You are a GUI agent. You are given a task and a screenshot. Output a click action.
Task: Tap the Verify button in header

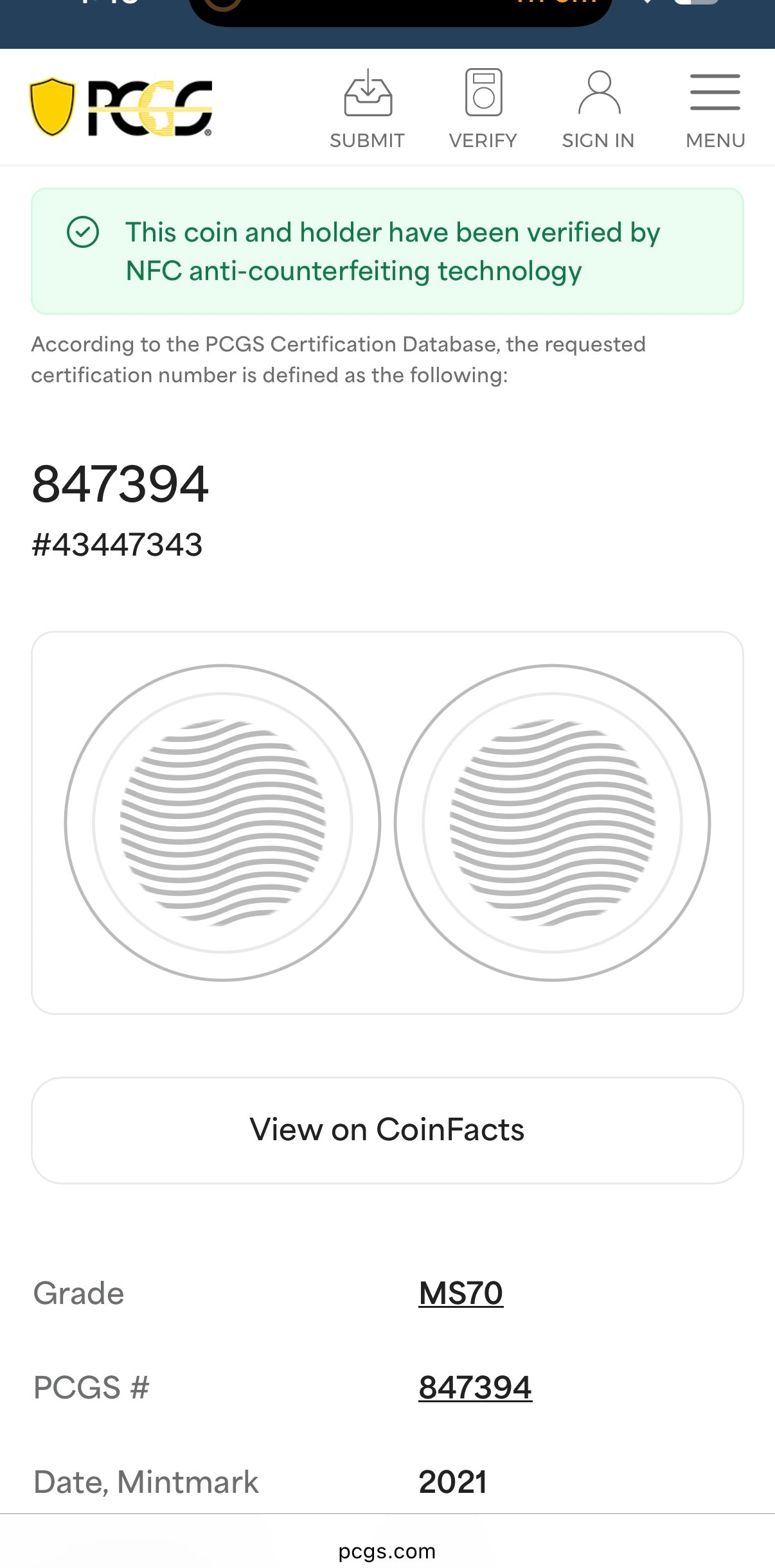tap(483, 109)
